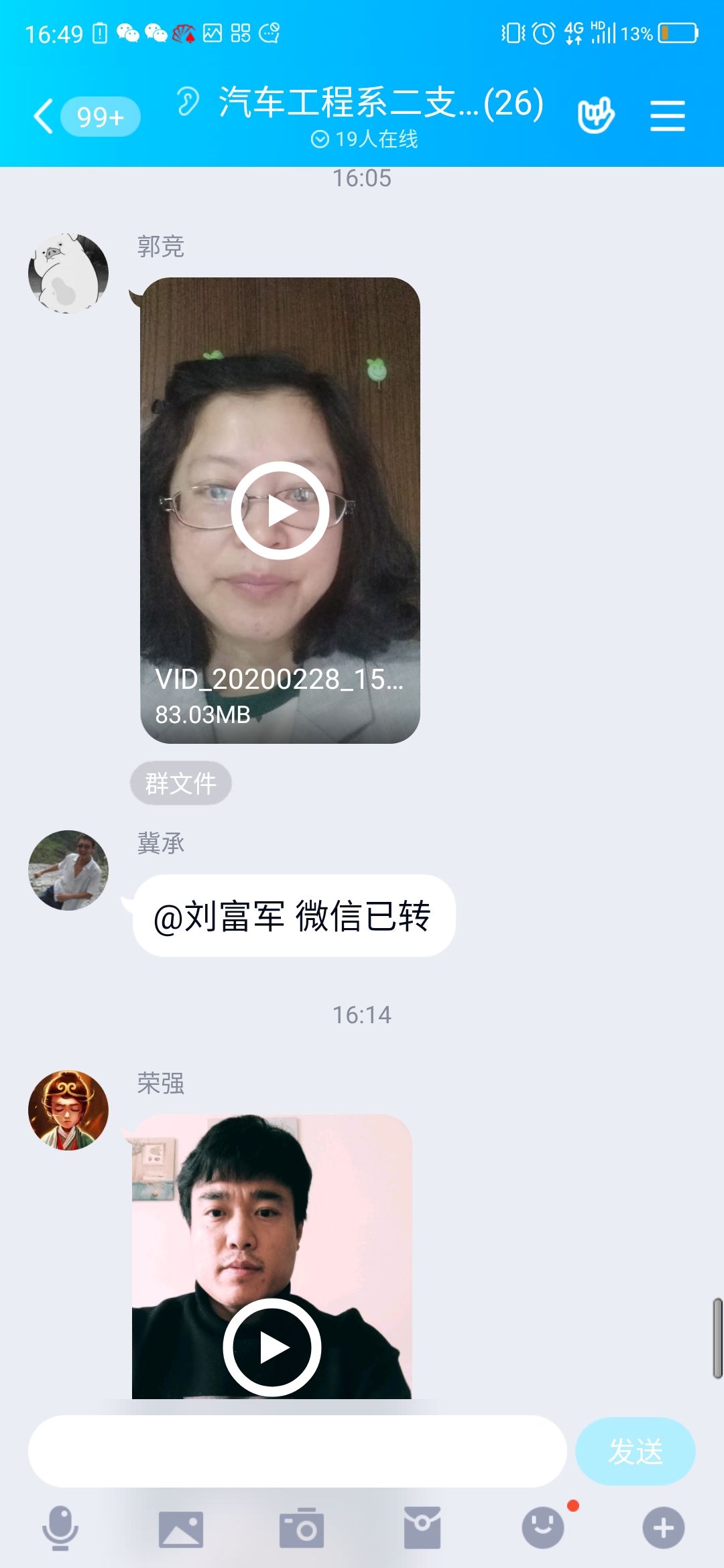Screen dimensions: 724x1568
Task: Tap the hand gesture icon in header
Action: click(595, 116)
